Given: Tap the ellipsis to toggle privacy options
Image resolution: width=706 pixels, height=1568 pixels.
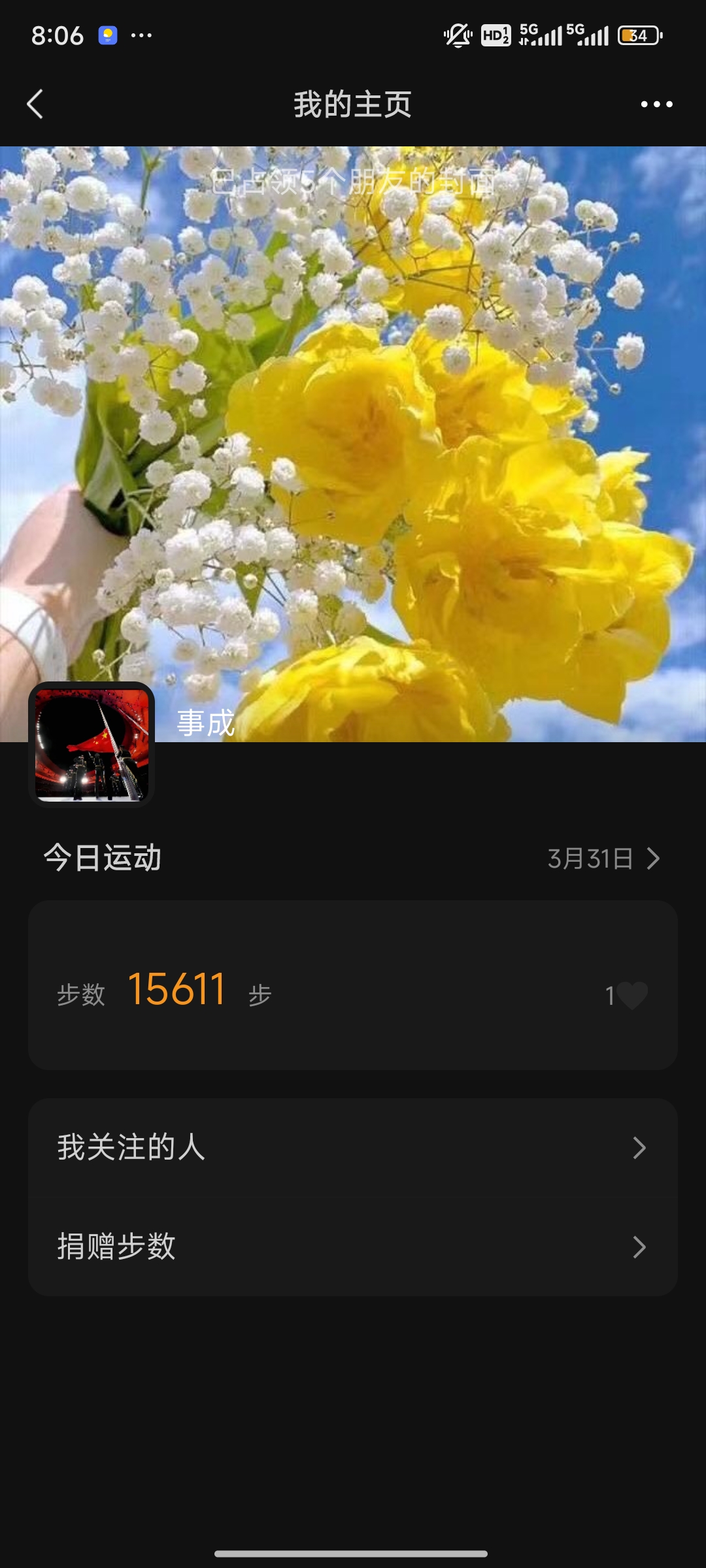Looking at the screenshot, I should [657, 103].
